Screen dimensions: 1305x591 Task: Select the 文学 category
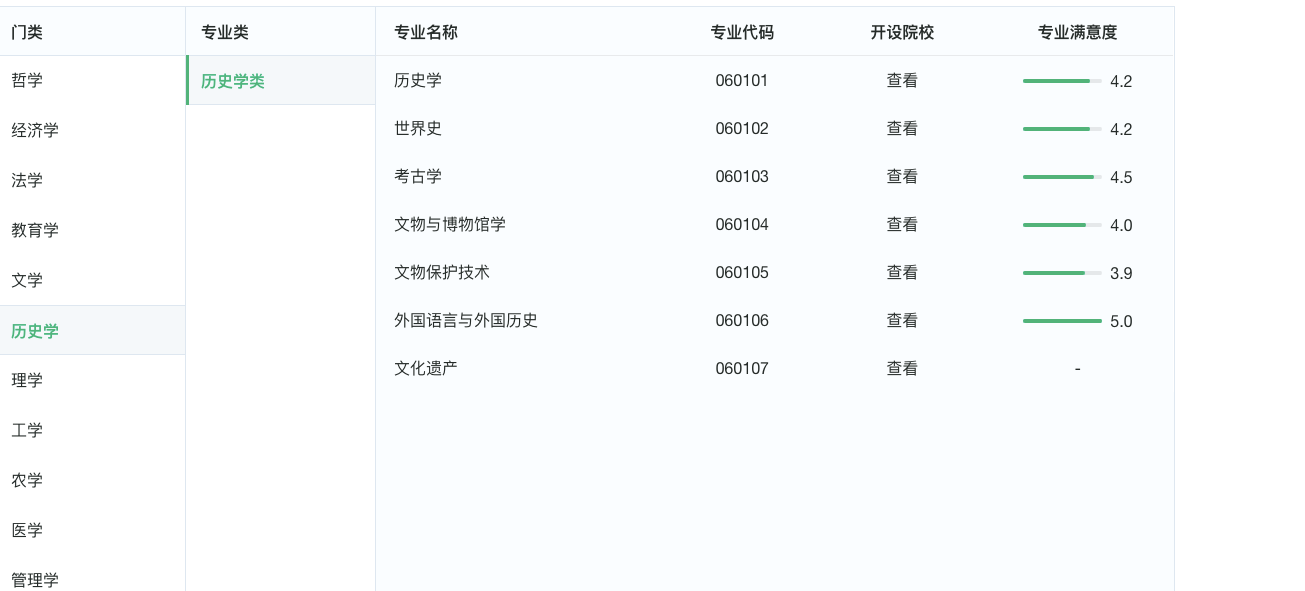click(27, 280)
